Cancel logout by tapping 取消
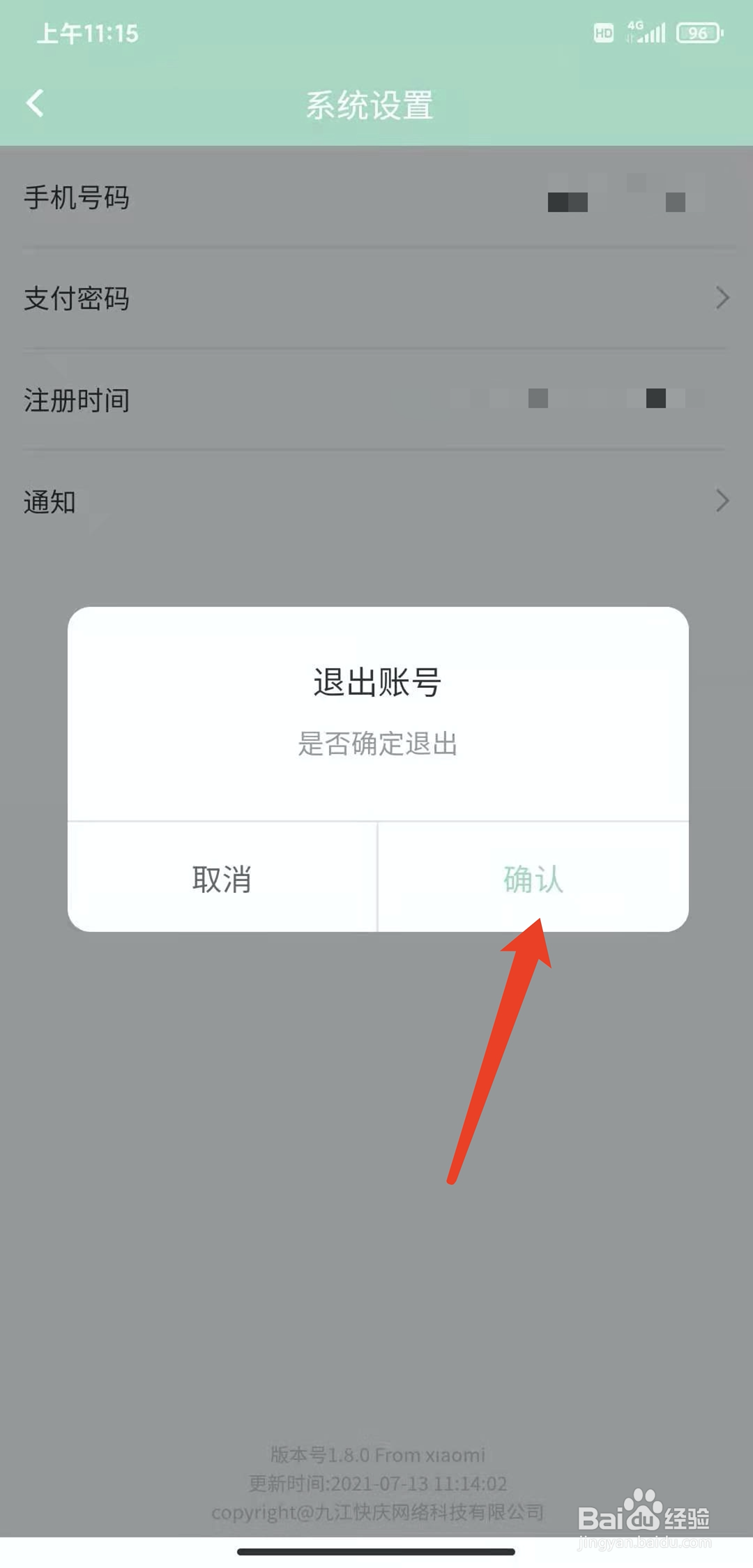This screenshot has height=1568, width=753. (222, 880)
